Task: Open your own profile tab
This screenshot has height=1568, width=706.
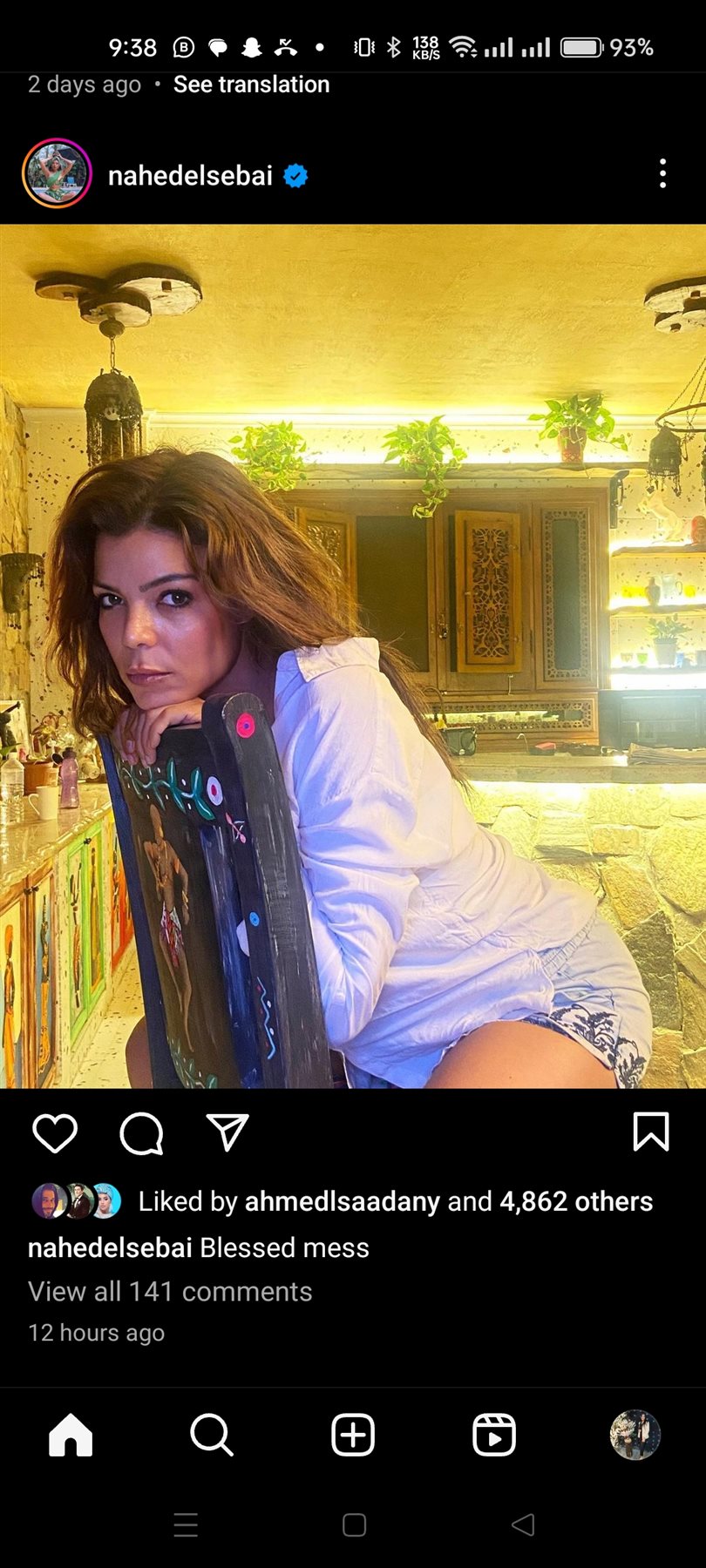Action: coord(635,1435)
